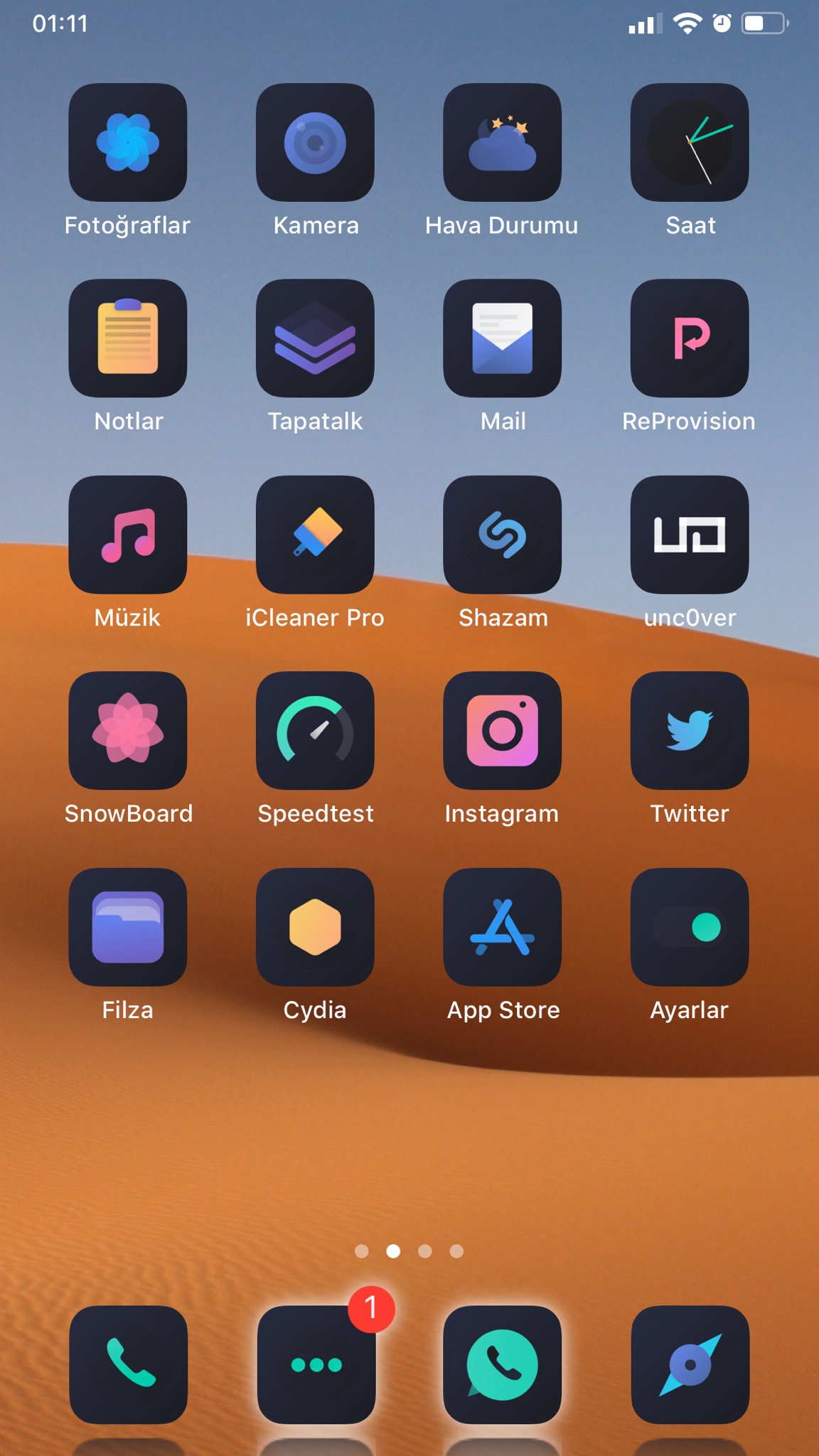819x1456 pixels.
Task: Open the Fotoğraflar app
Action: (128, 142)
